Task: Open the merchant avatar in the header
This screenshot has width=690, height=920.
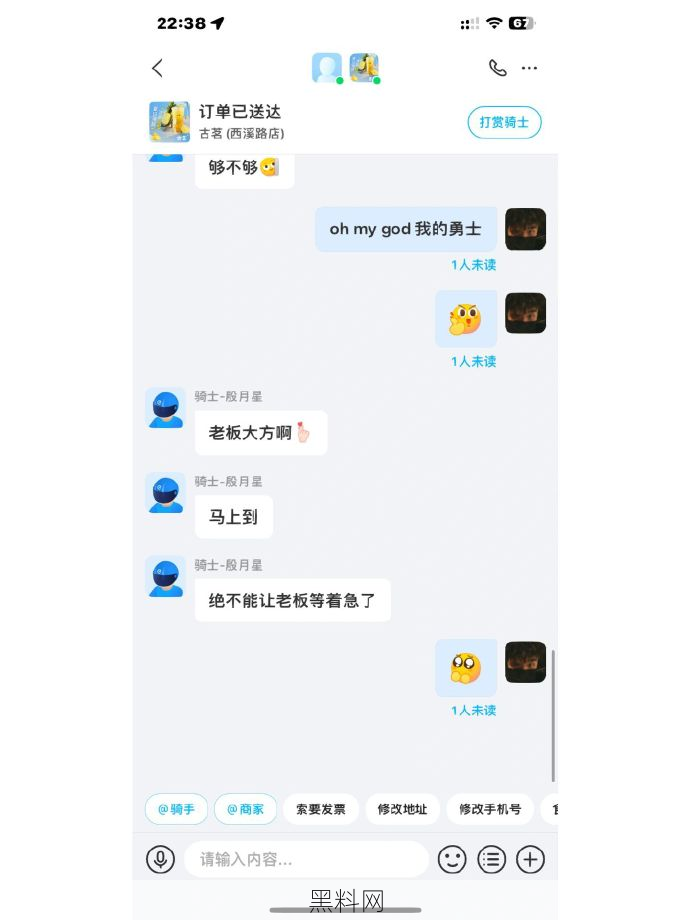Action: point(364,68)
